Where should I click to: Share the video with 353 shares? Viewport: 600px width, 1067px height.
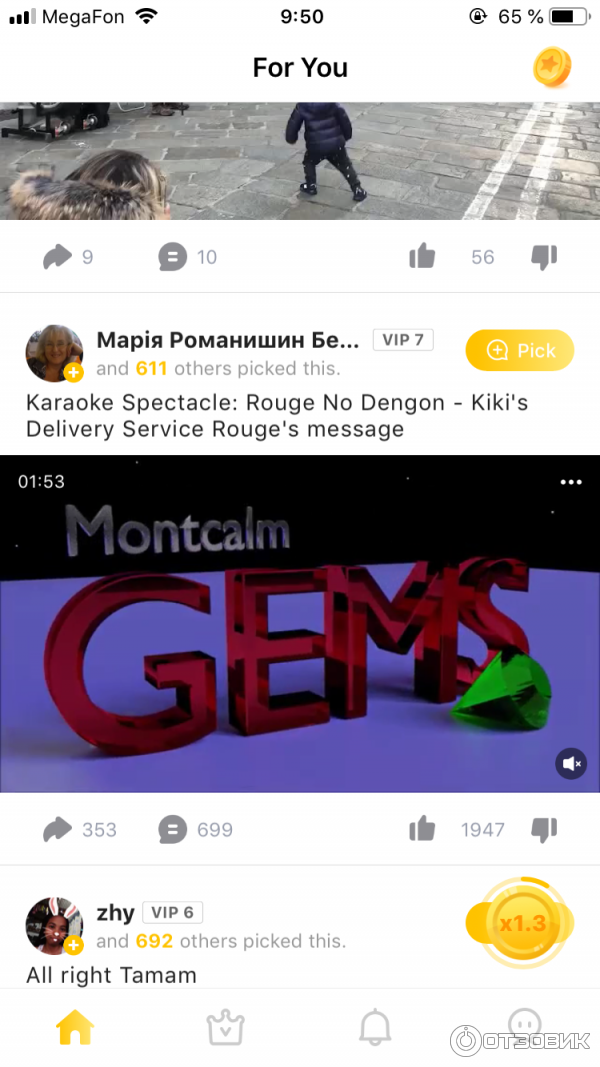[58, 829]
